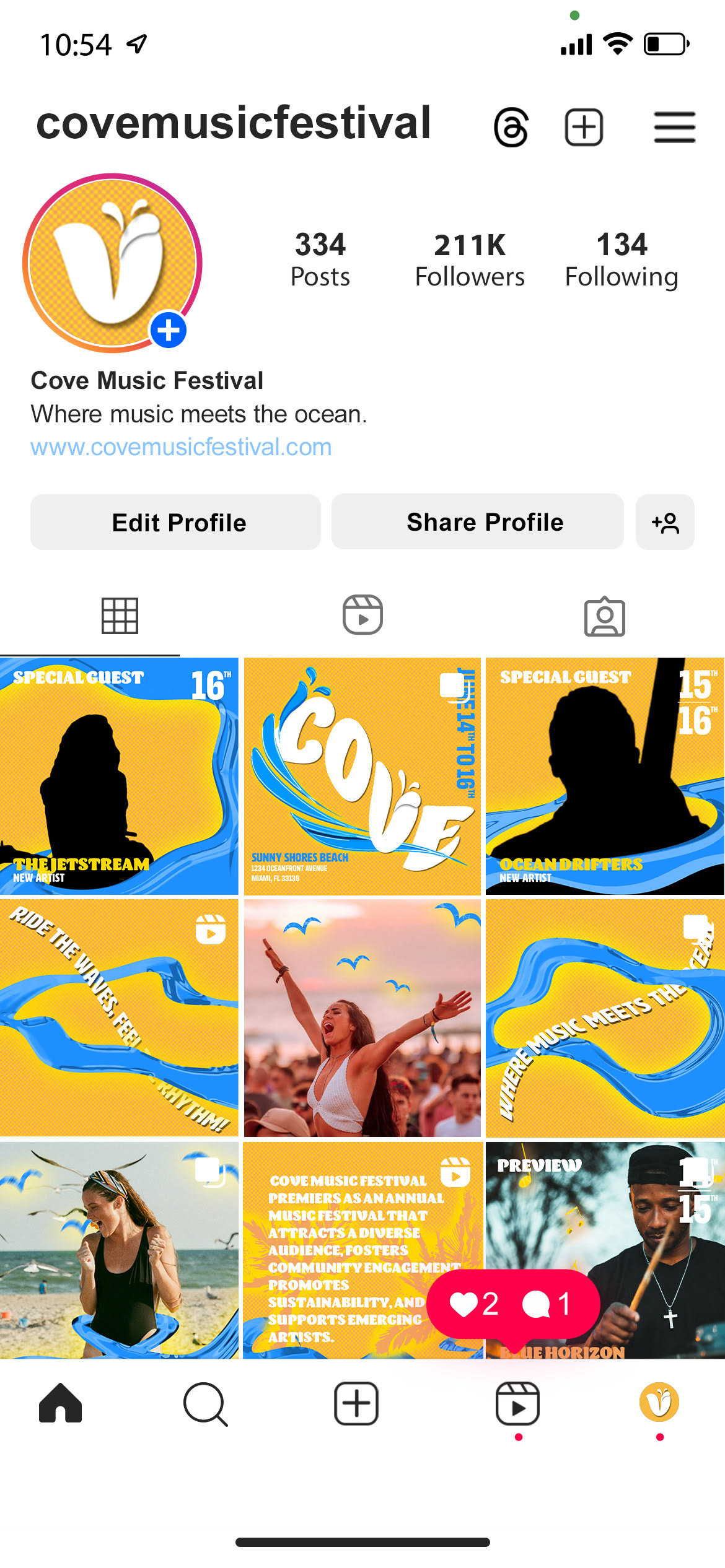The image size is (725, 1568).
Task: Open the www.covemusicfestival.com link
Action: coord(181,447)
